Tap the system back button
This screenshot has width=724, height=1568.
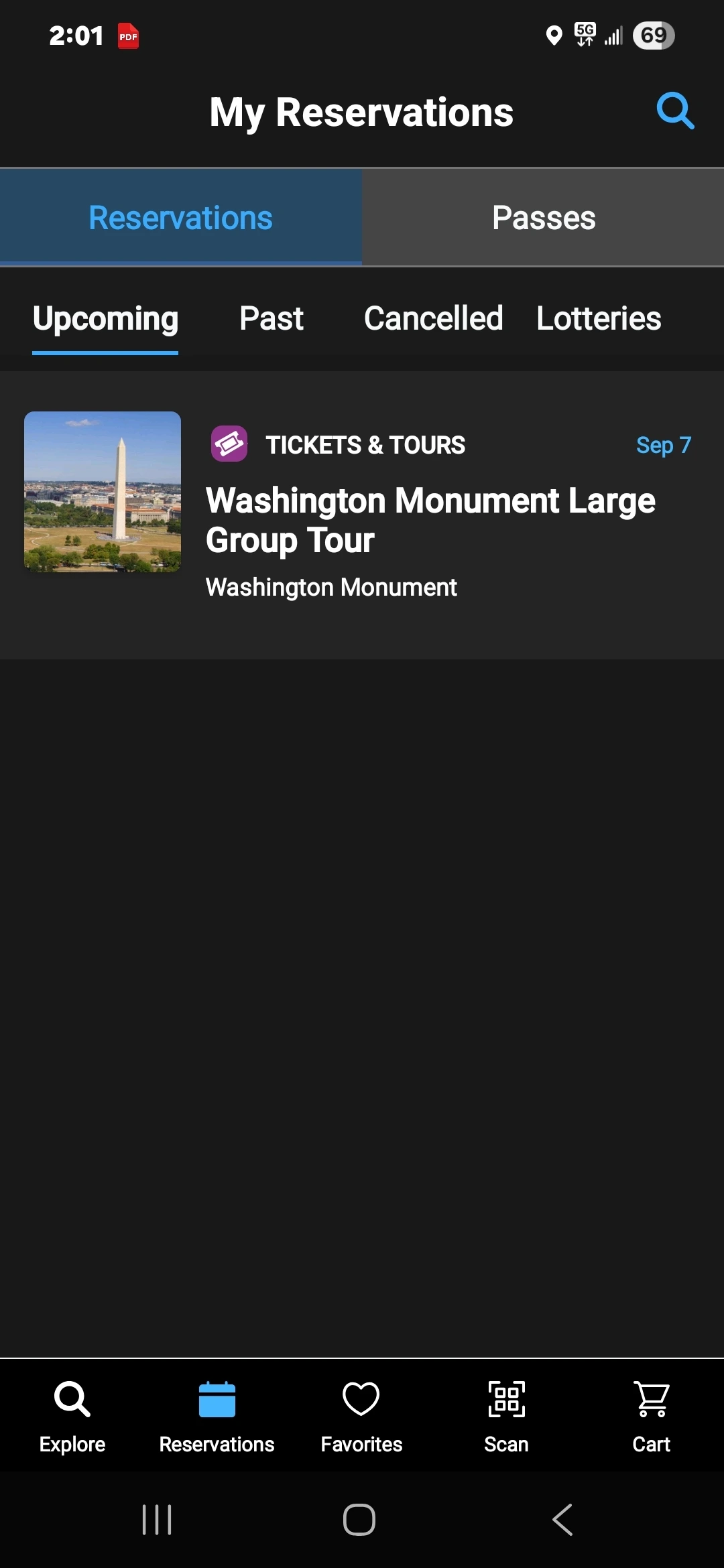click(562, 1519)
